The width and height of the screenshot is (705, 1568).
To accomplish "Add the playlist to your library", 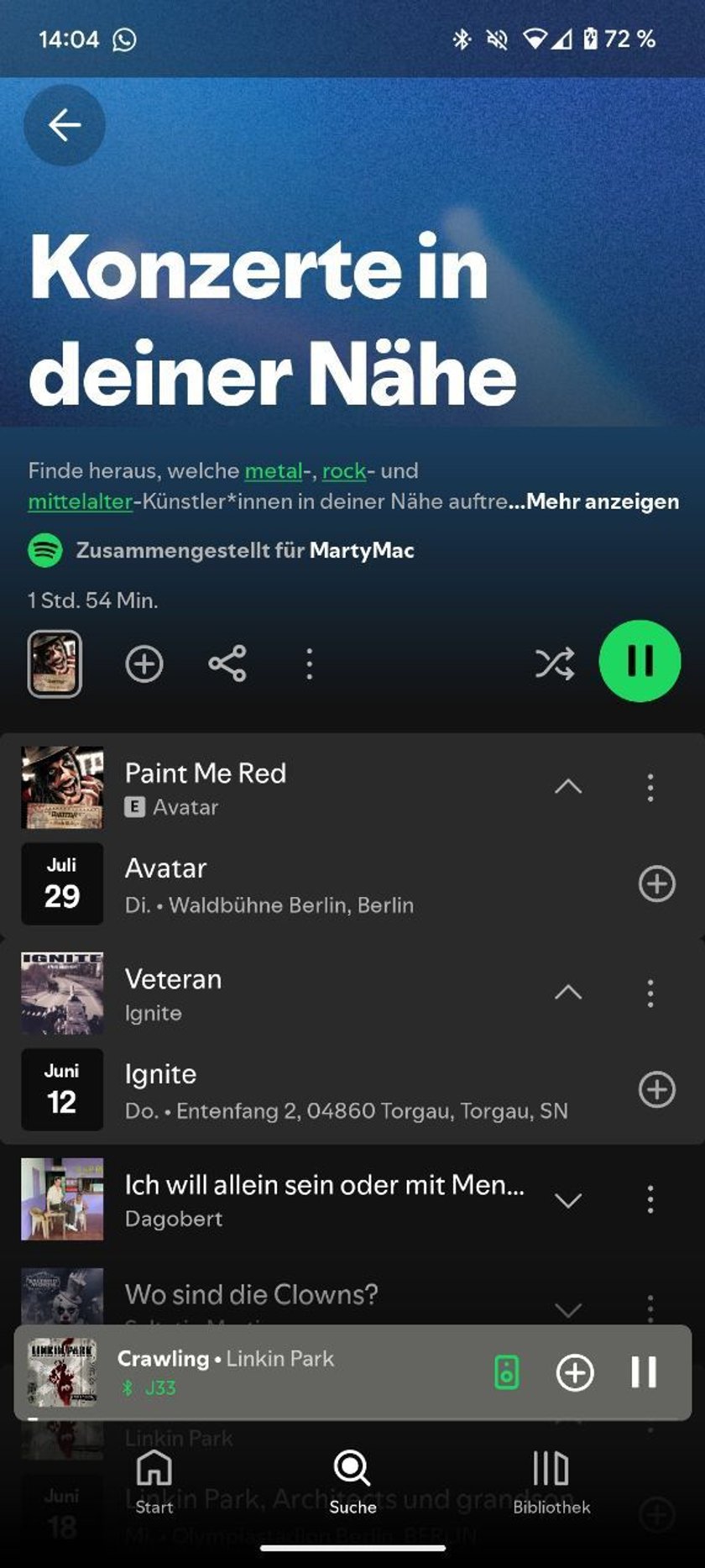I will pyautogui.click(x=144, y=663).
